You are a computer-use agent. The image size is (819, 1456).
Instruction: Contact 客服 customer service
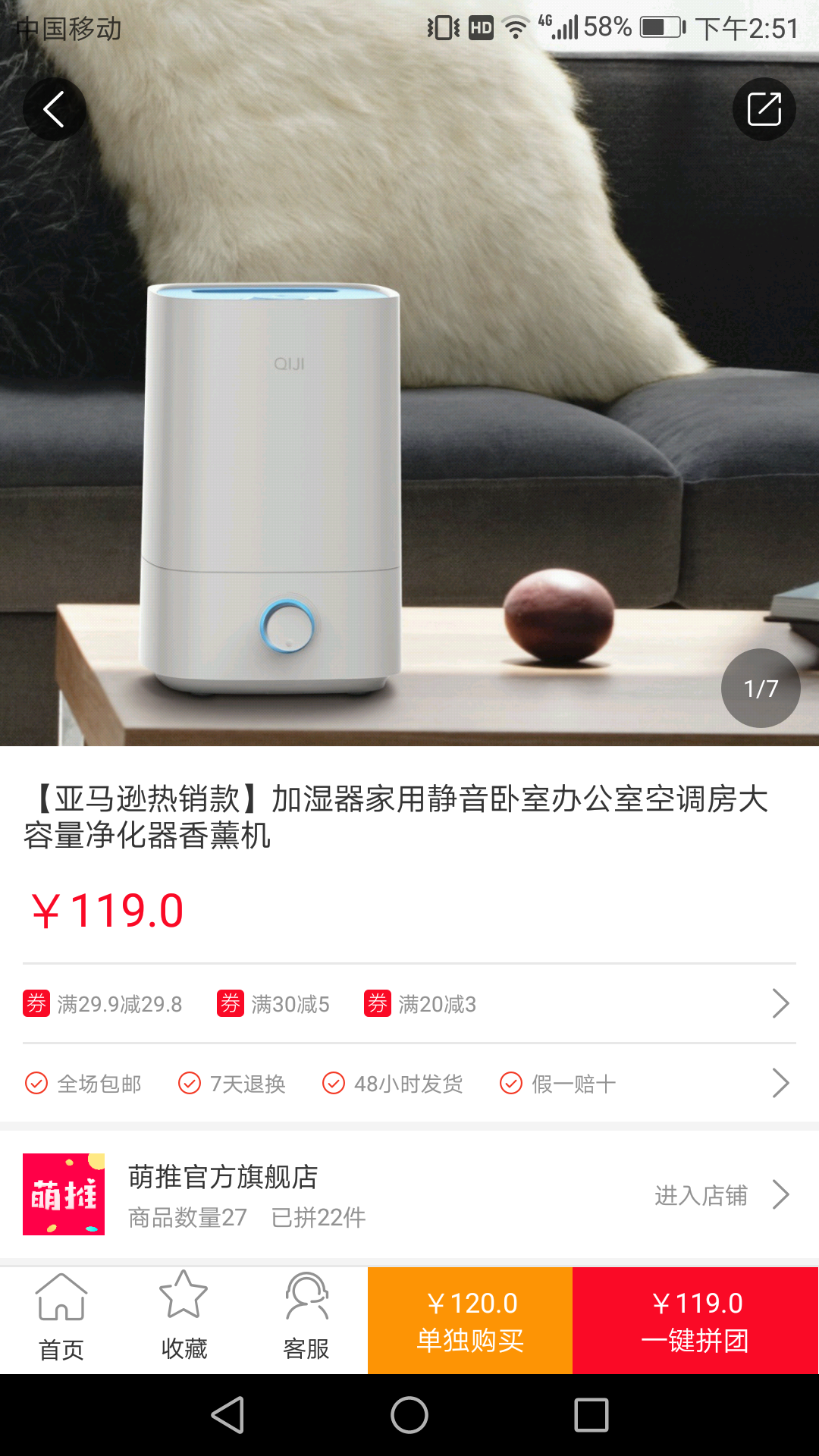306,1319
